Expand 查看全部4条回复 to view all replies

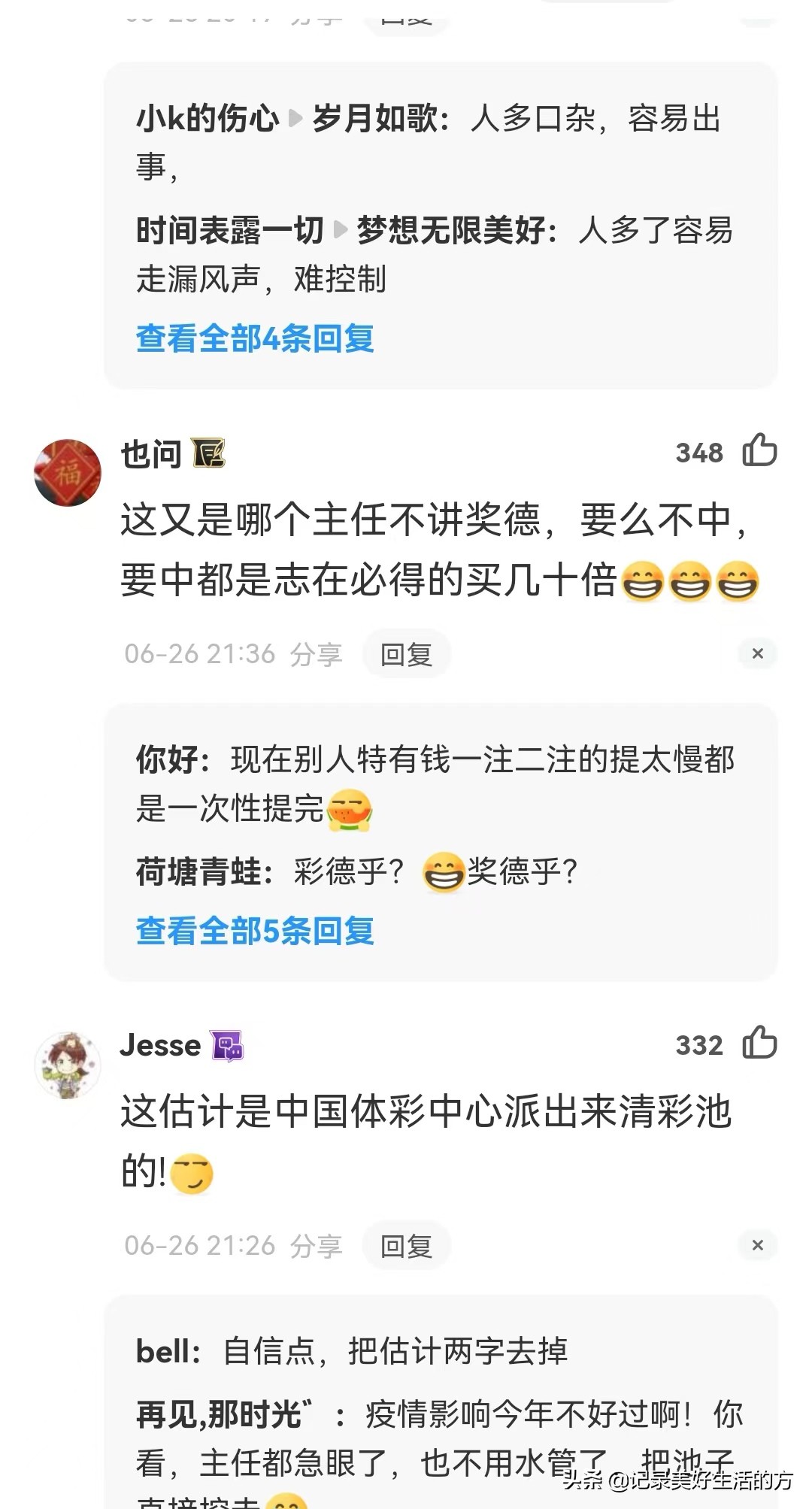tap(256, 339)
